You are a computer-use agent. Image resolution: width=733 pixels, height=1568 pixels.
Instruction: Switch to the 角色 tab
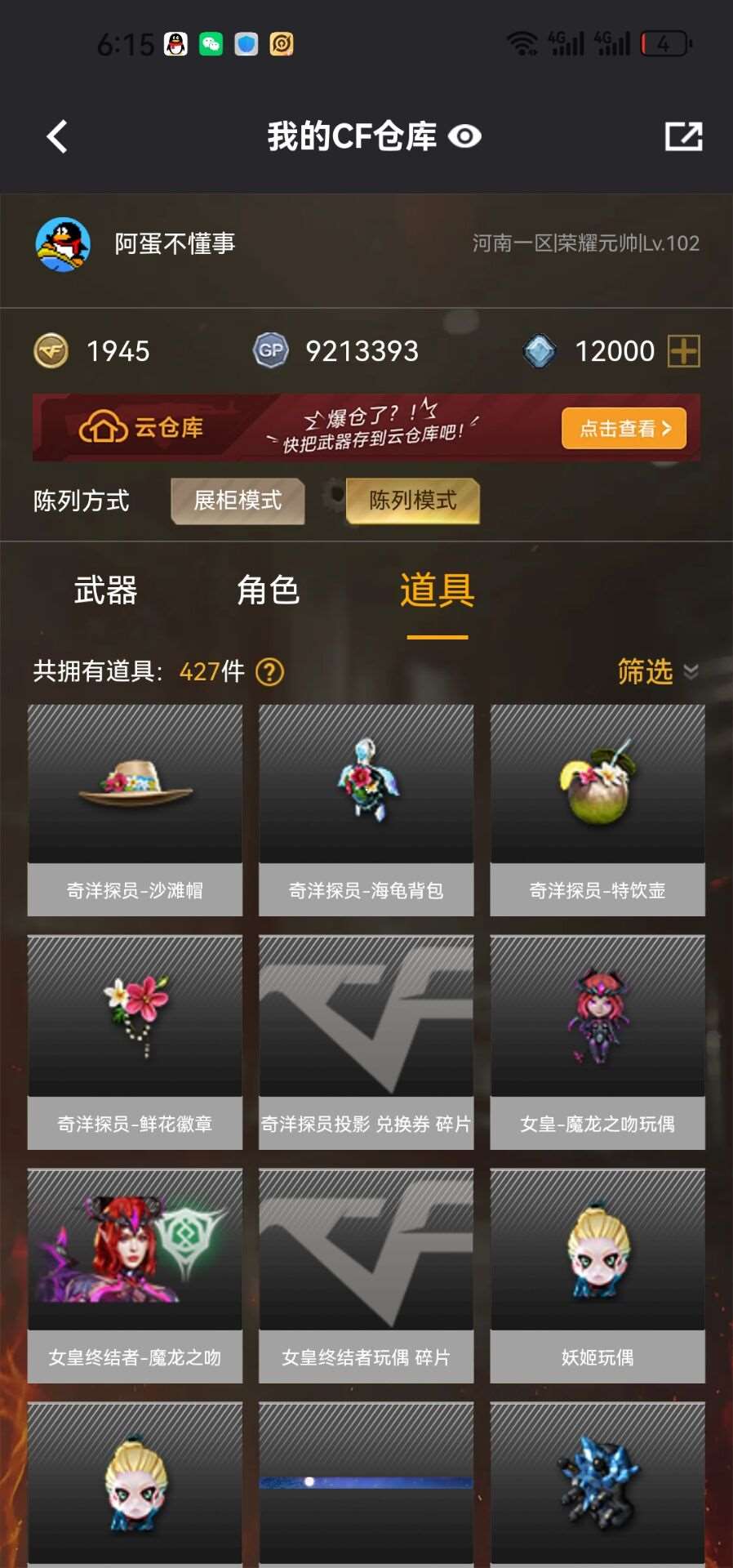(268, 590)
